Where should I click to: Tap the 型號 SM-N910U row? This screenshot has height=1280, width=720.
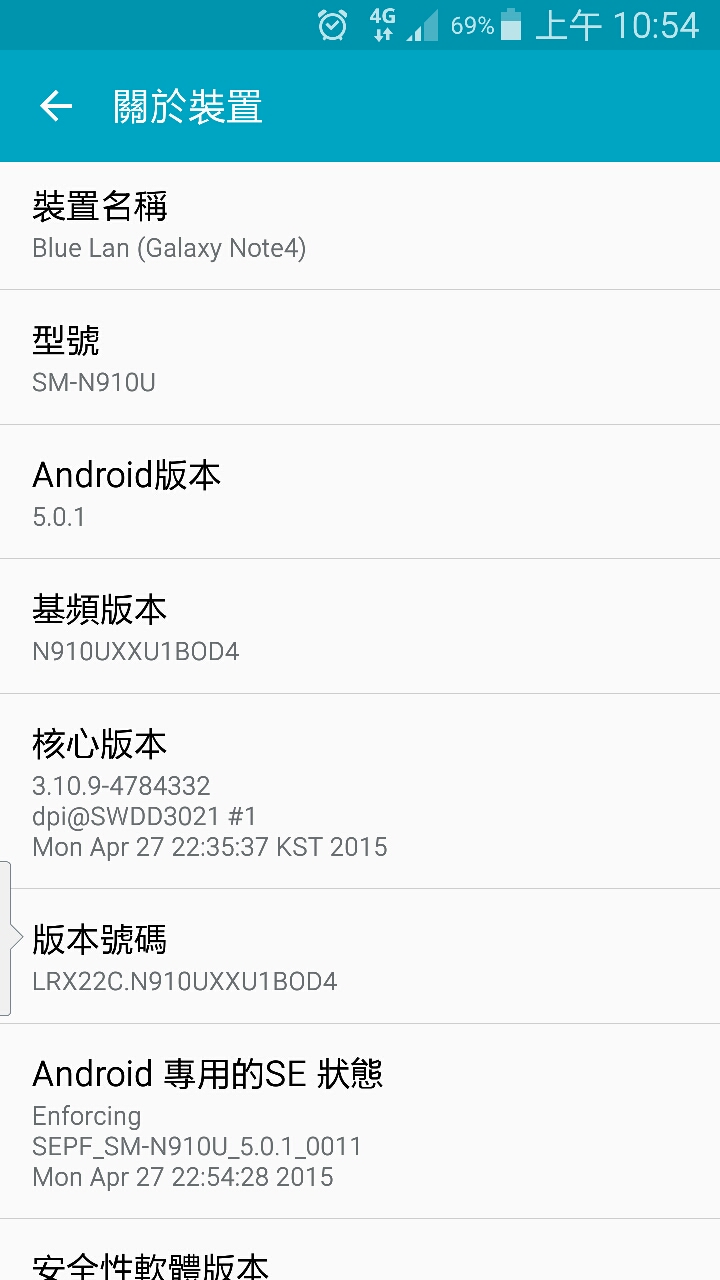click(x=360, y=358)
